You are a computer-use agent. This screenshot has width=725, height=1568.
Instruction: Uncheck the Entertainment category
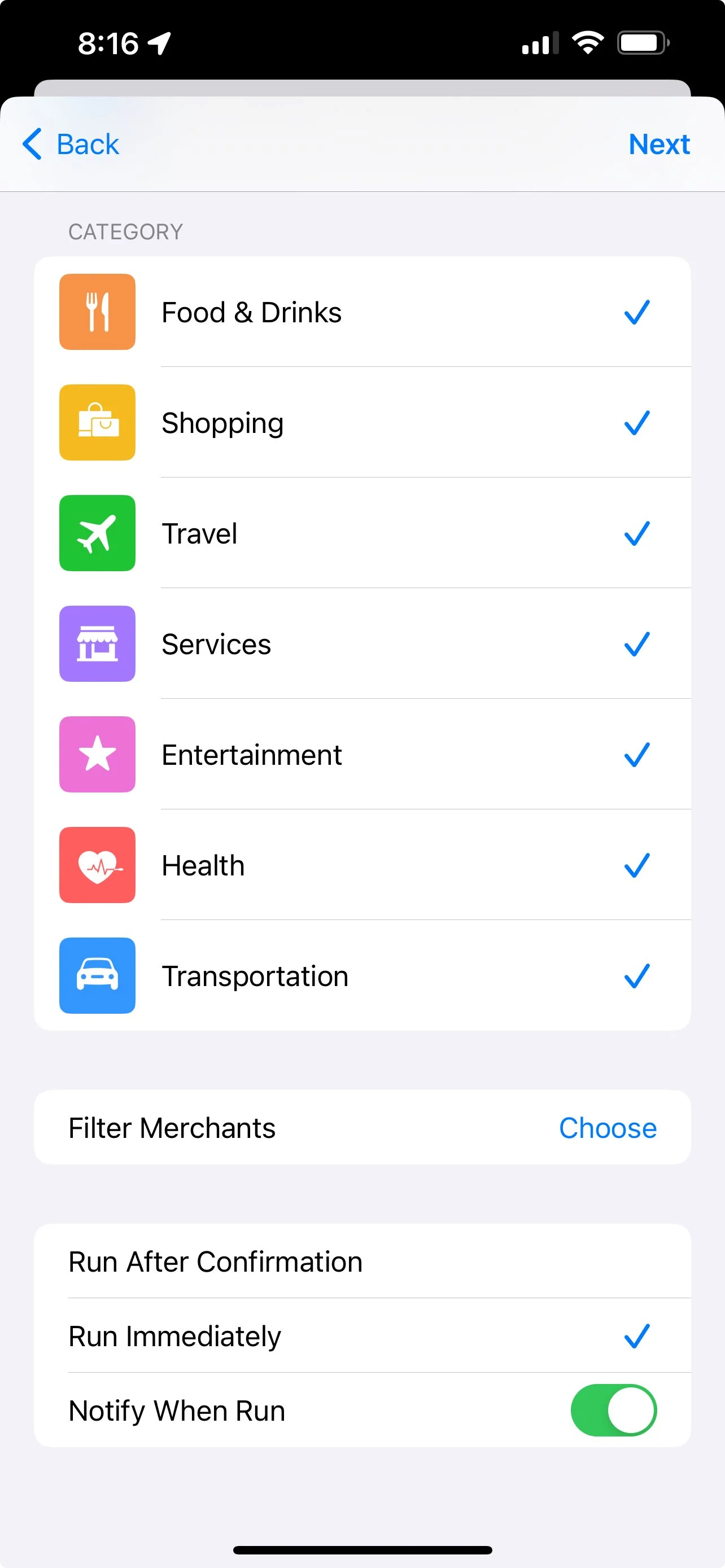point(637,754)
